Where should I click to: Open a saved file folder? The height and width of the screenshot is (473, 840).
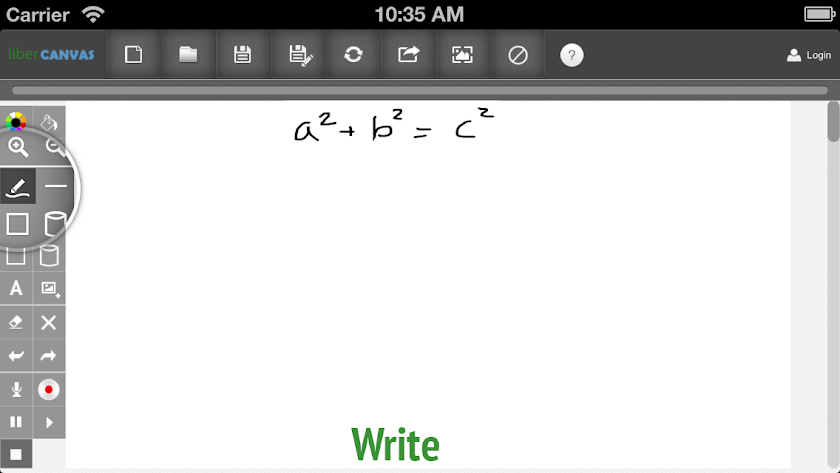click(188, 55)
